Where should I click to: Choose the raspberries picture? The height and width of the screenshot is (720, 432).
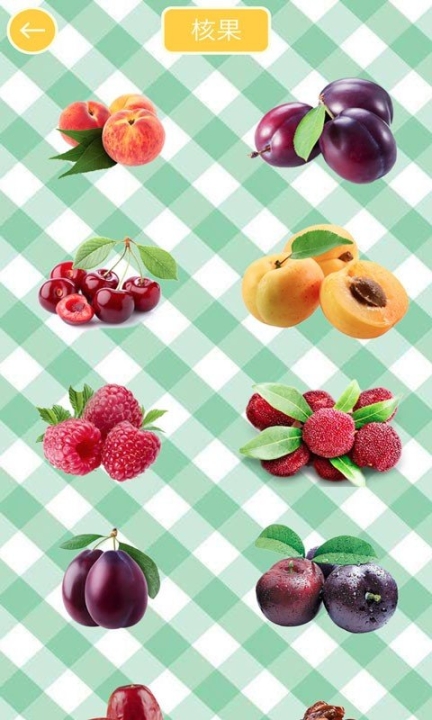coord(101,433)
